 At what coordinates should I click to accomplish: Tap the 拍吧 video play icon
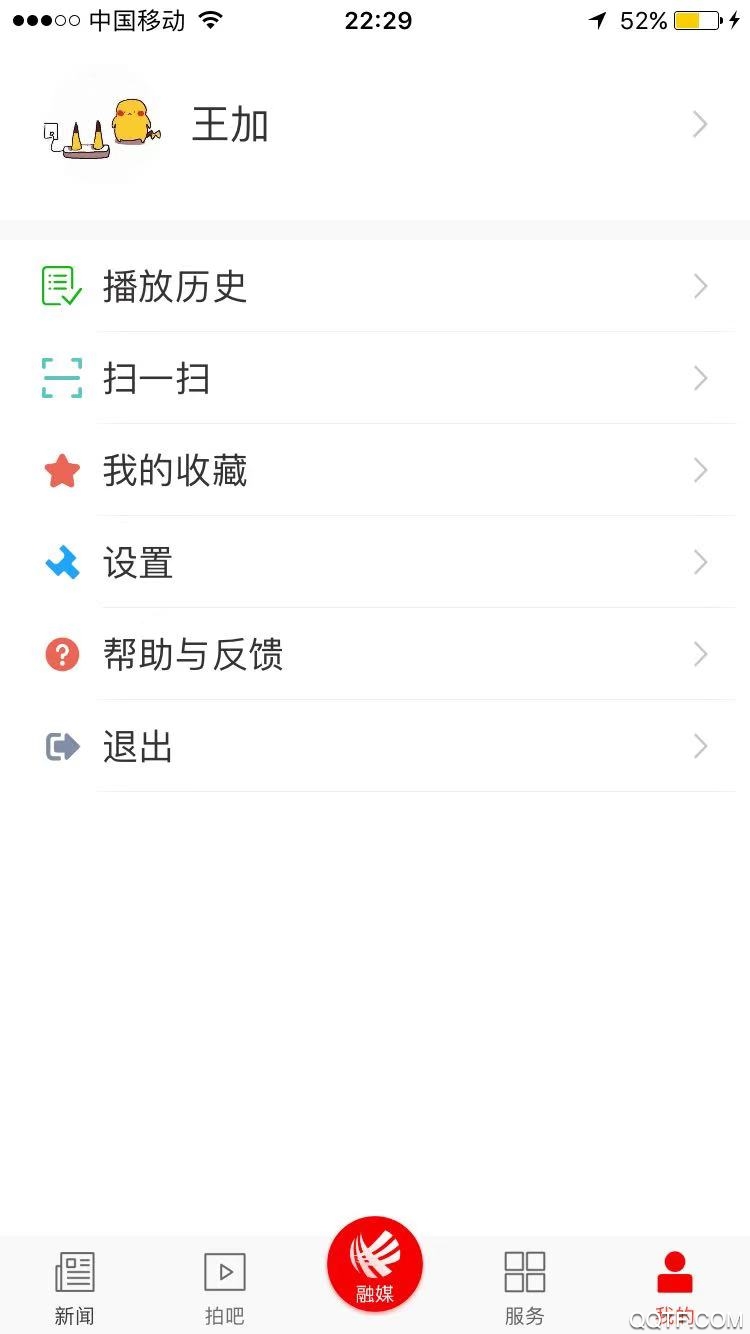coord(224,1271)
